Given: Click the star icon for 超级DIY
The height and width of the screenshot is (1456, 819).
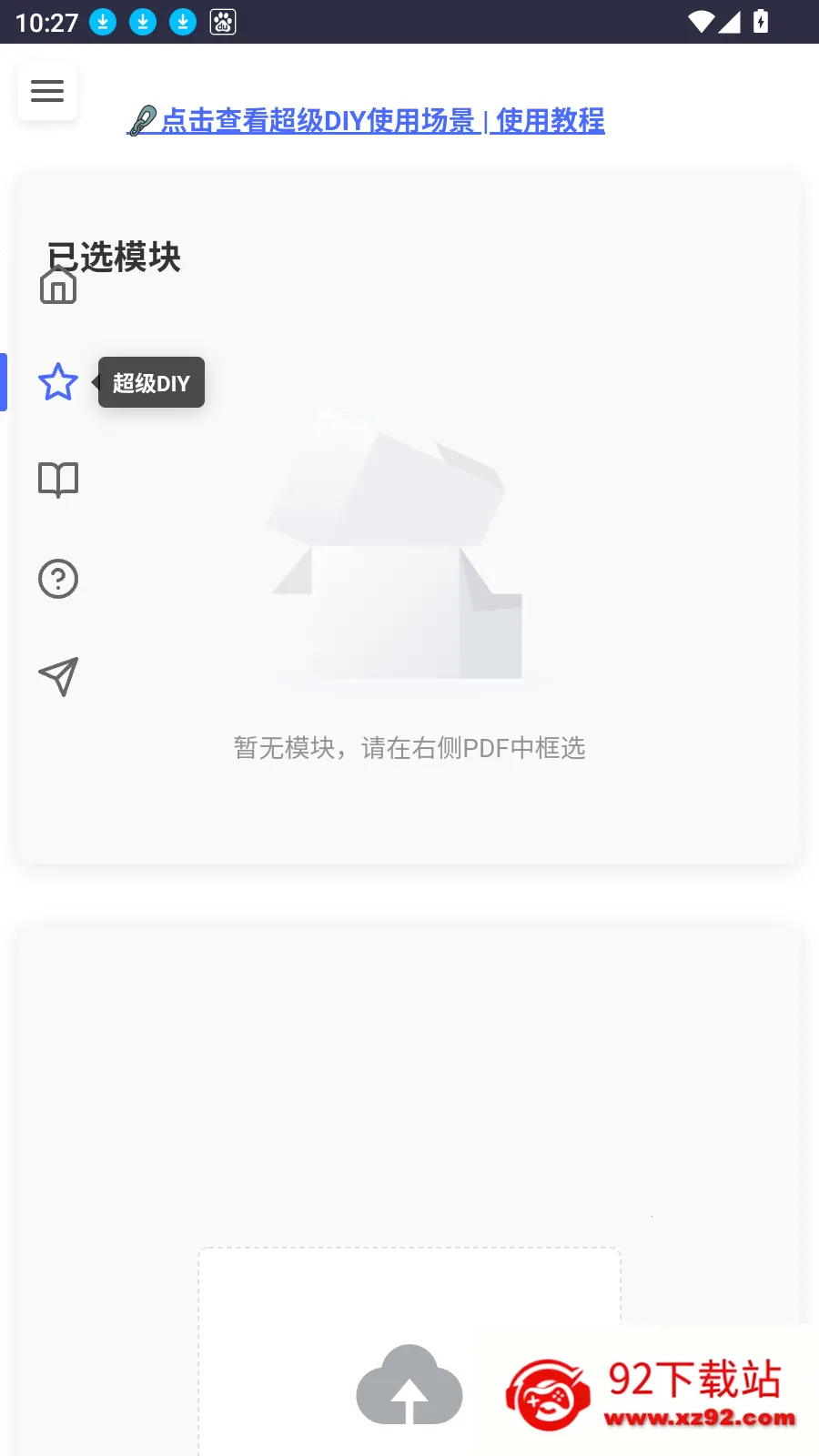Looking at the screenshot, I should (57, 383).
